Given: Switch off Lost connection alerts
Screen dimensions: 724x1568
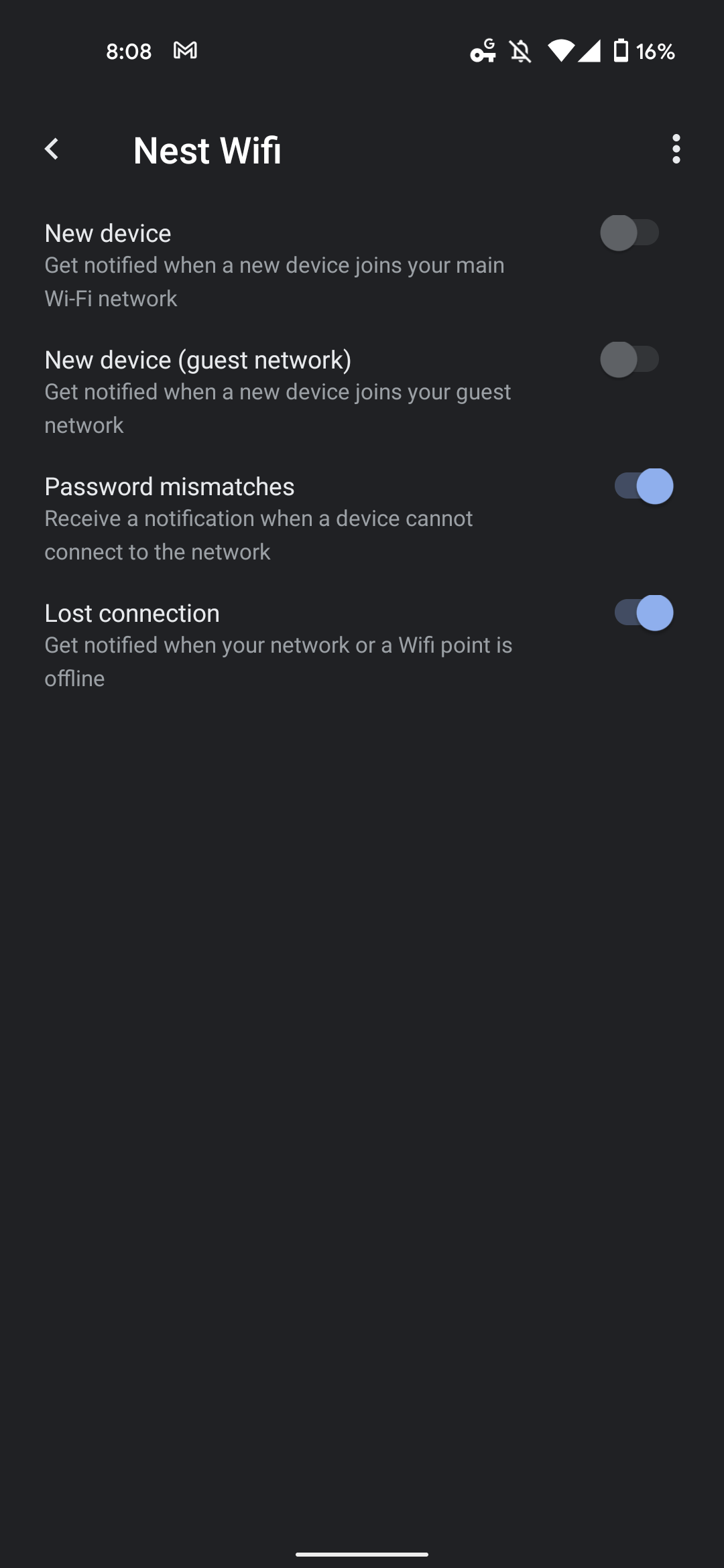Looking at the screenshot, I should (x=644, y=612).
